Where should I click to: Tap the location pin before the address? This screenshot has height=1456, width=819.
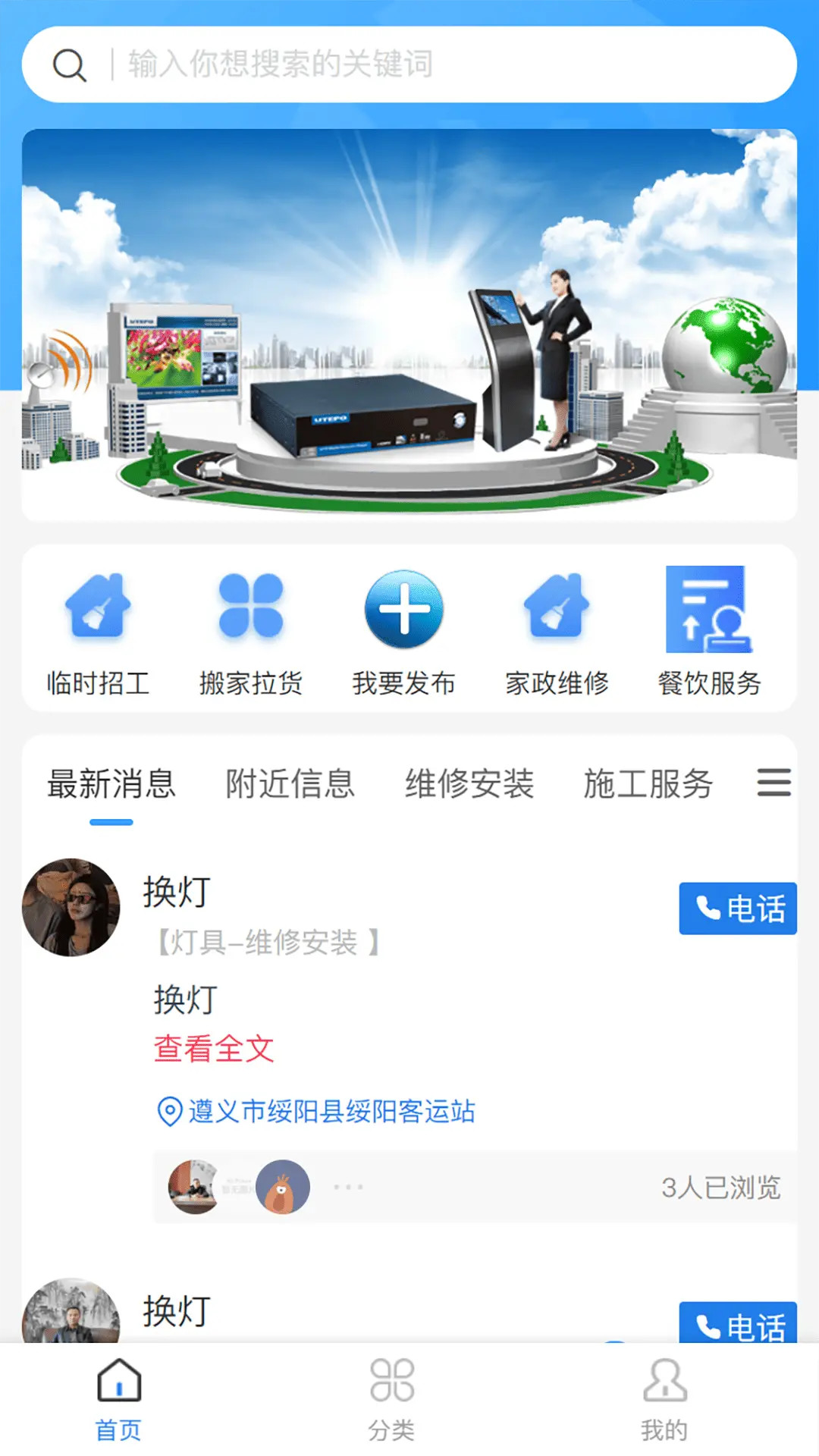pyautogui.click(x=167, y=1112)
